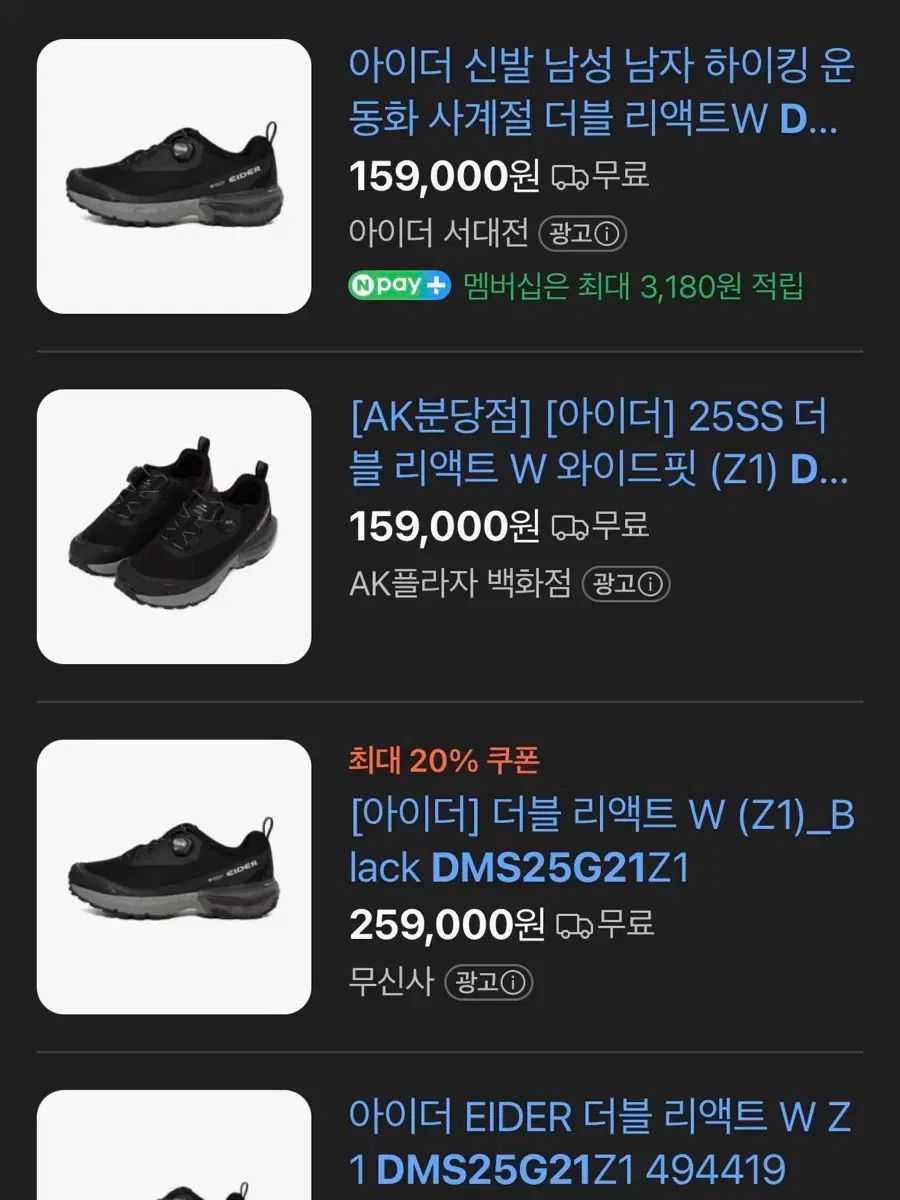Open the 아이더 EIDER 더블 리액트 494419 listing
Screen dimensions: 900x1200
click(x=598, y=1142)
